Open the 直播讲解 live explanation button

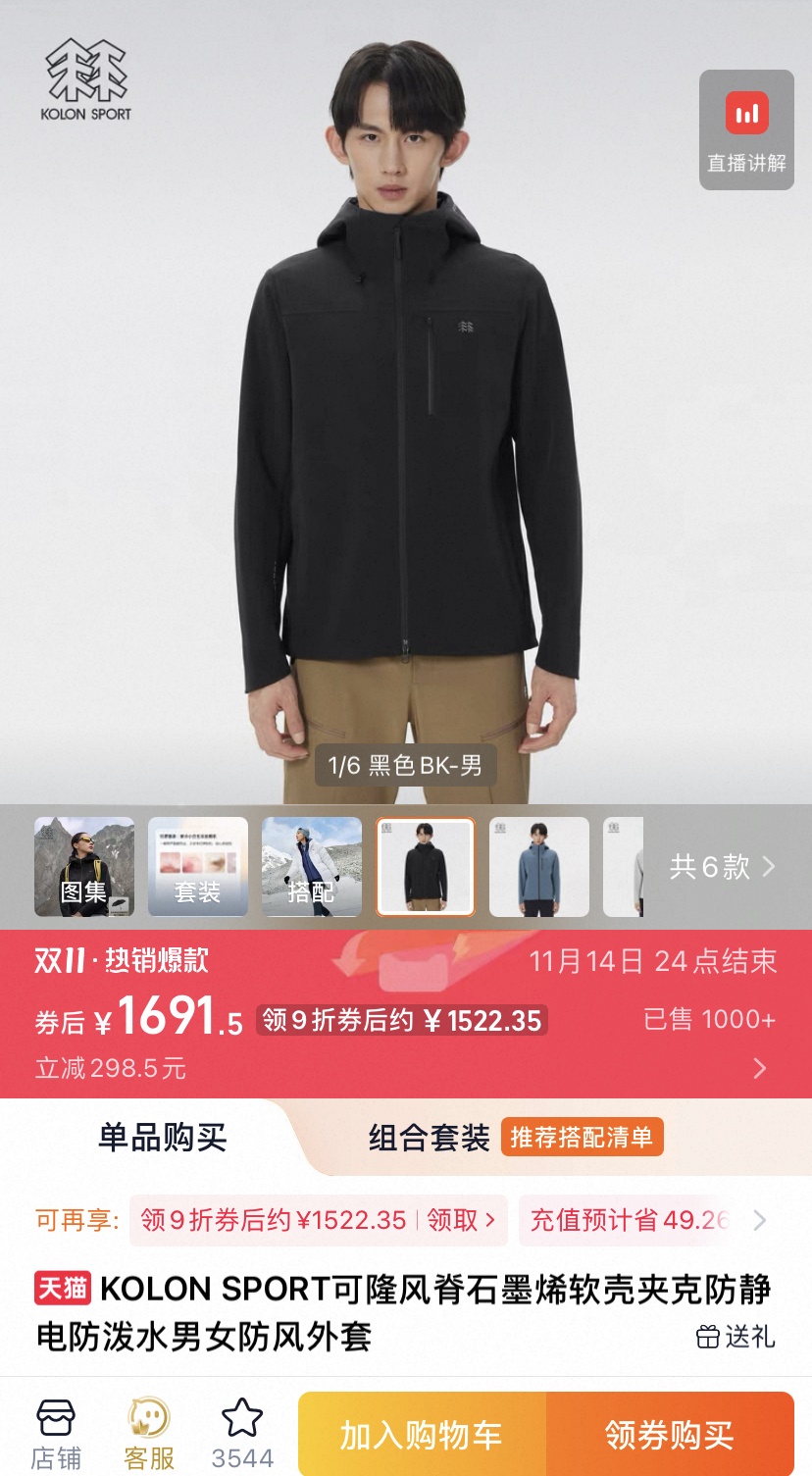tap(746, 129)
